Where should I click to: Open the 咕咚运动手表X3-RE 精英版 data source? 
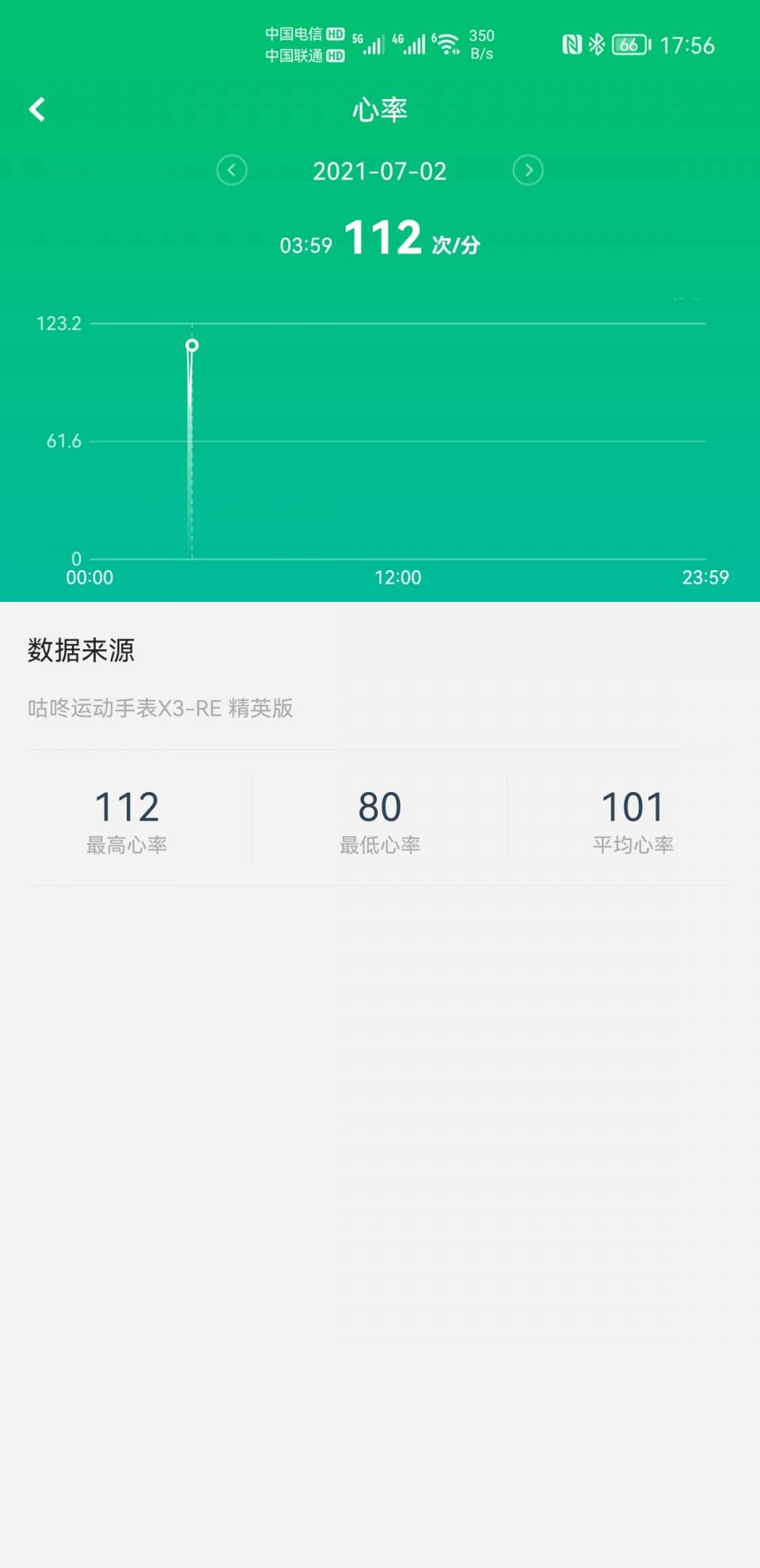[158, 709]
